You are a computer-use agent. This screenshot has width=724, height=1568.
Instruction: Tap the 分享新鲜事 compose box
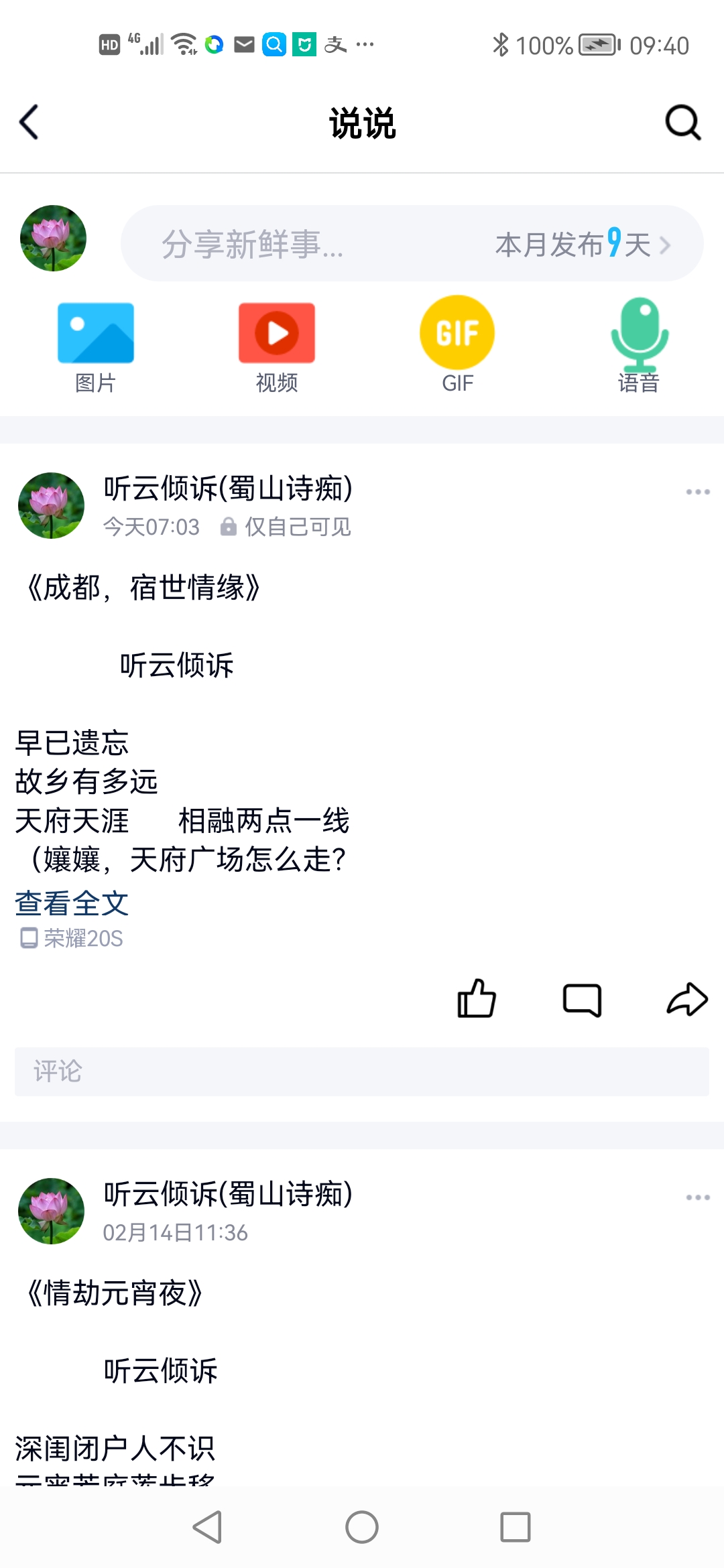[302, 244]
